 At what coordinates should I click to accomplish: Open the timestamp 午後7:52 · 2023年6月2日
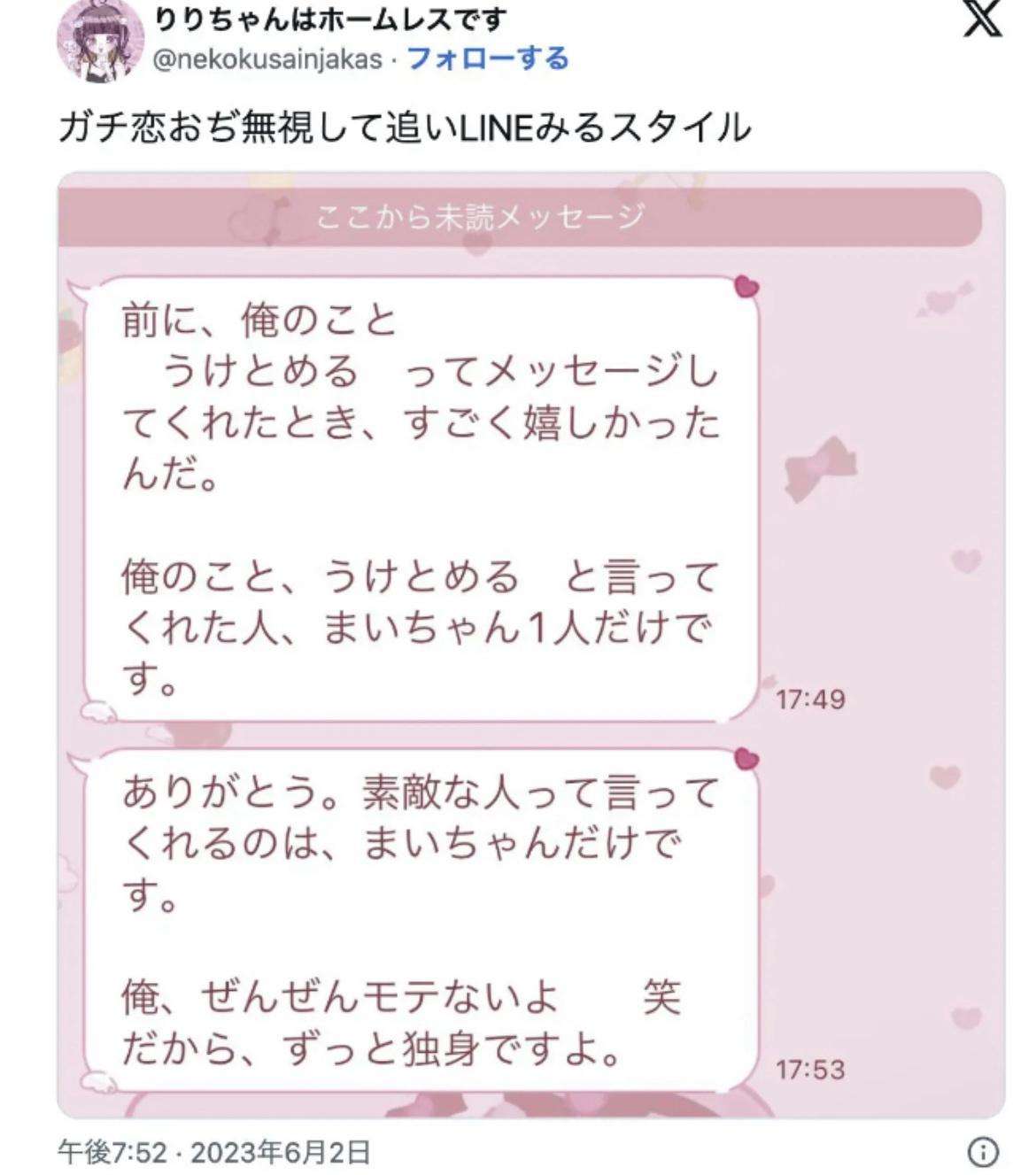click(213, 1151)
